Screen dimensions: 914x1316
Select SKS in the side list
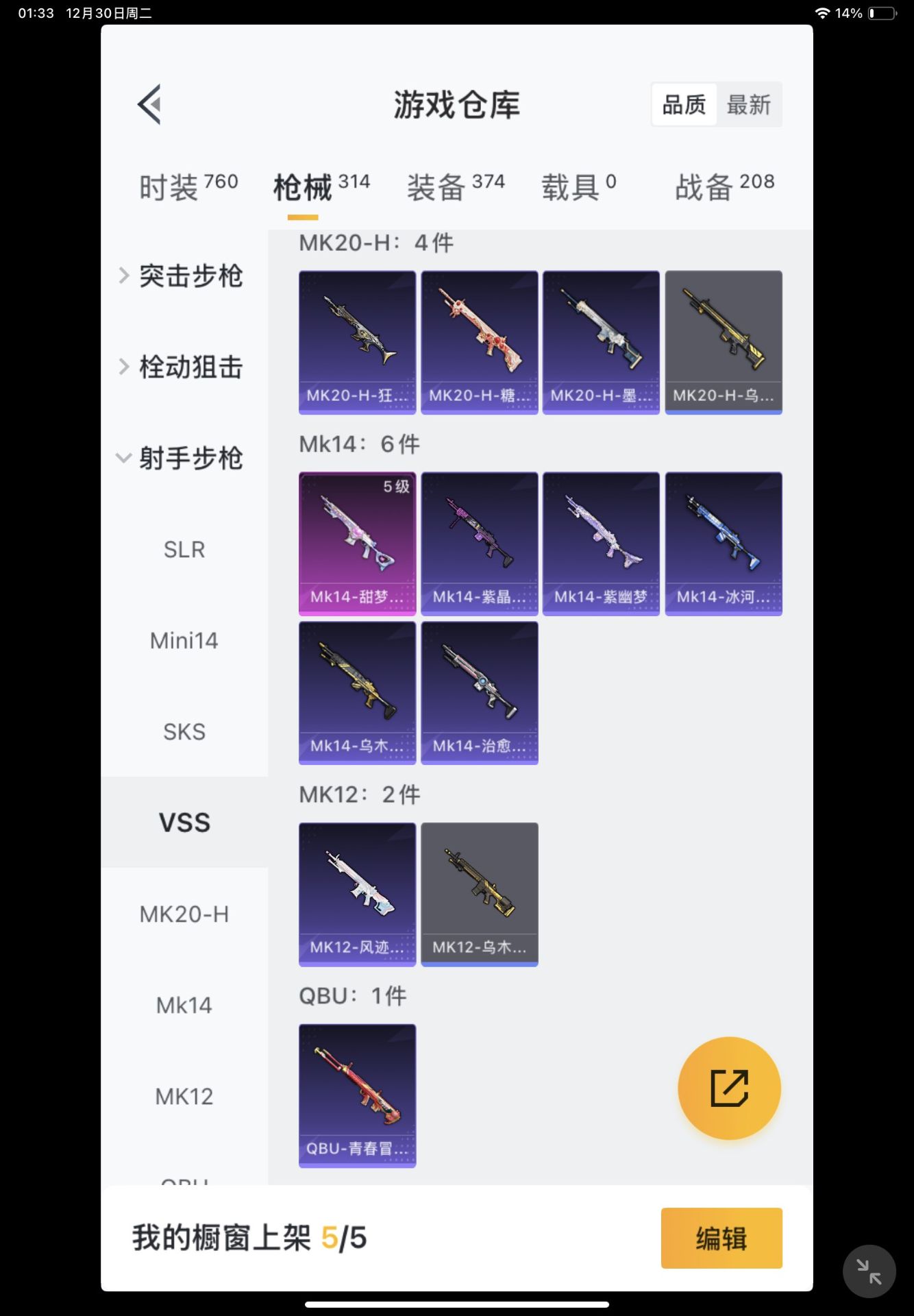click(184, 732)
